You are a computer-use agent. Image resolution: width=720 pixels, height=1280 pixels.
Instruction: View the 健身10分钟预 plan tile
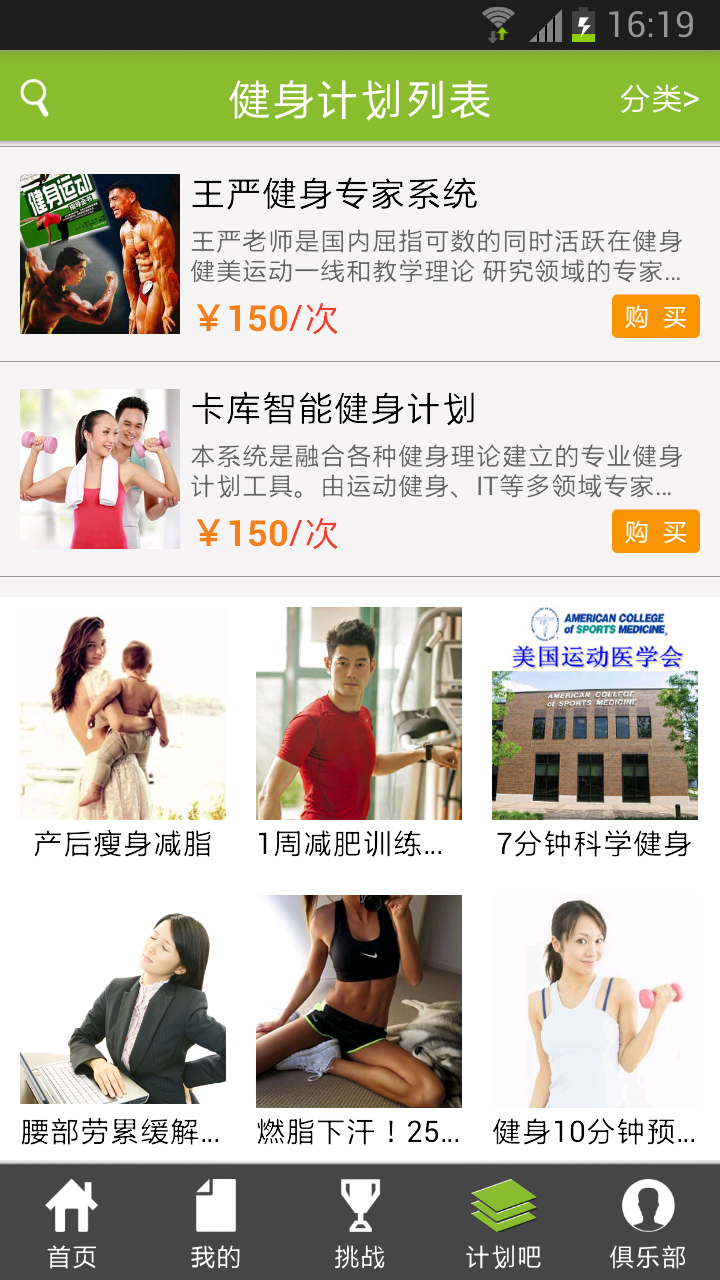point(595,1020)
